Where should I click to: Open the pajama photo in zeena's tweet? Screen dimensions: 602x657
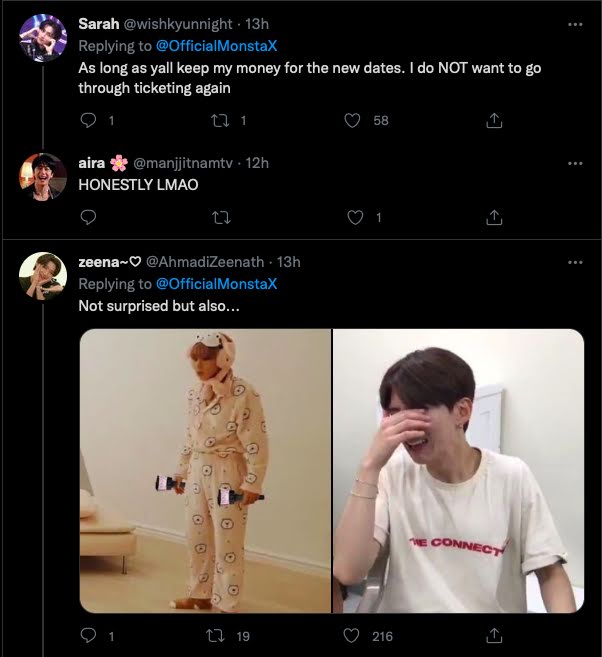pyautogui.click(x=205, y=470)
